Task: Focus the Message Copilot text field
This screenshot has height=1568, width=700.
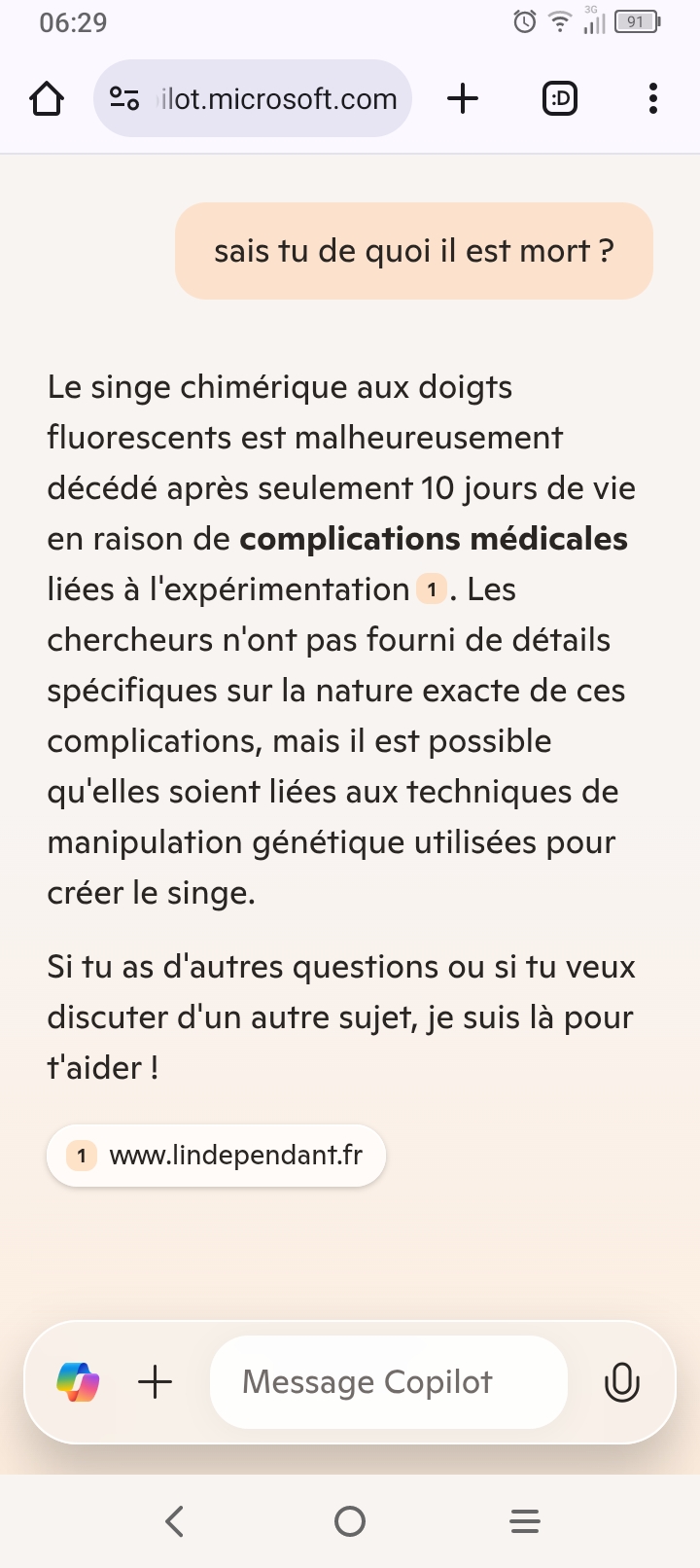Action: pos(387,1382)
